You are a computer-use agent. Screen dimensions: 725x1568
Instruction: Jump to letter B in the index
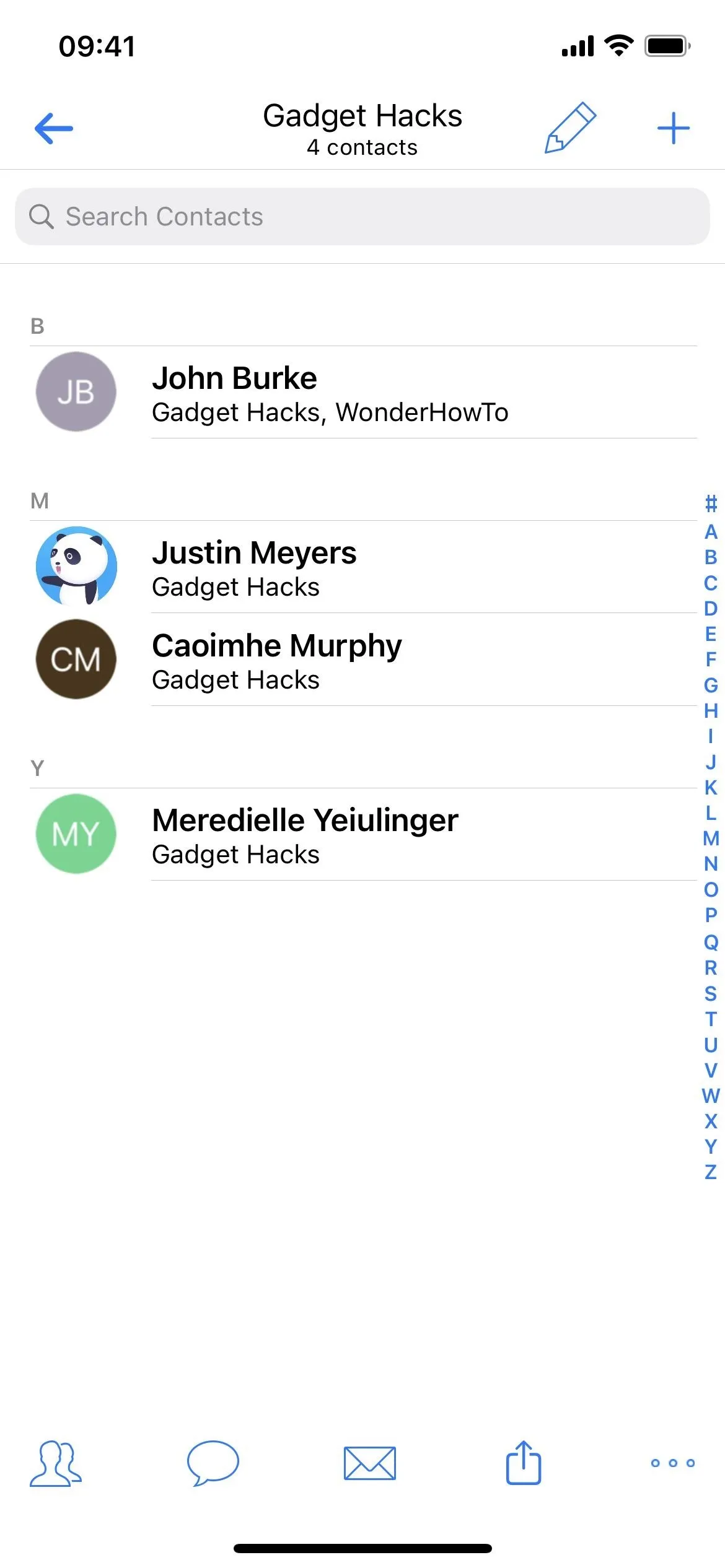pyautogui.click(x=711, y=557)
